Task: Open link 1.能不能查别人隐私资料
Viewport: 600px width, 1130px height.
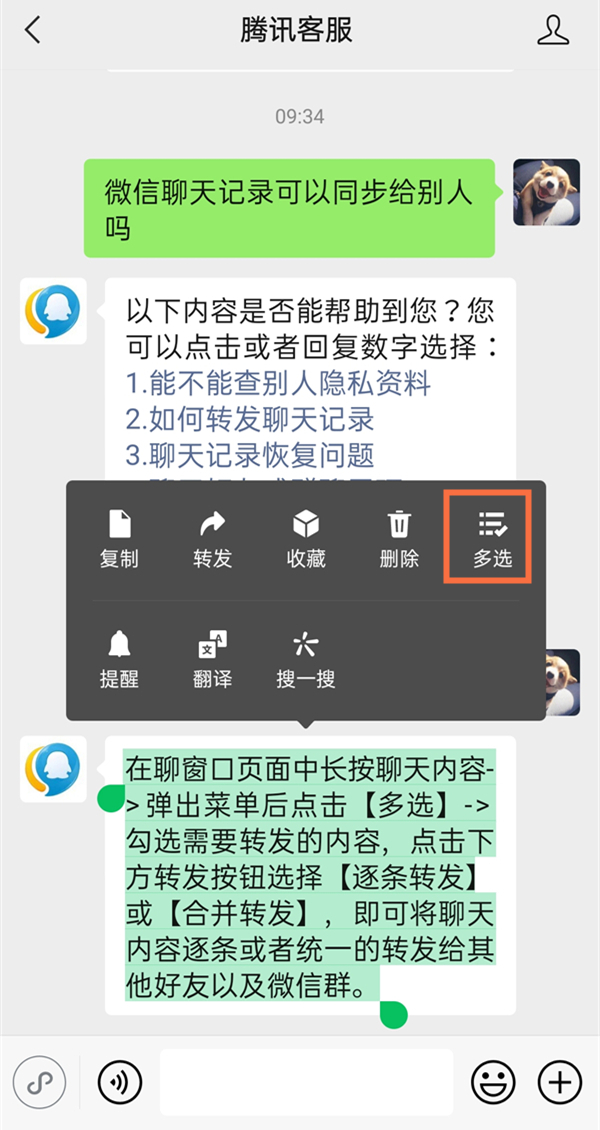Action: coord(279,382)
